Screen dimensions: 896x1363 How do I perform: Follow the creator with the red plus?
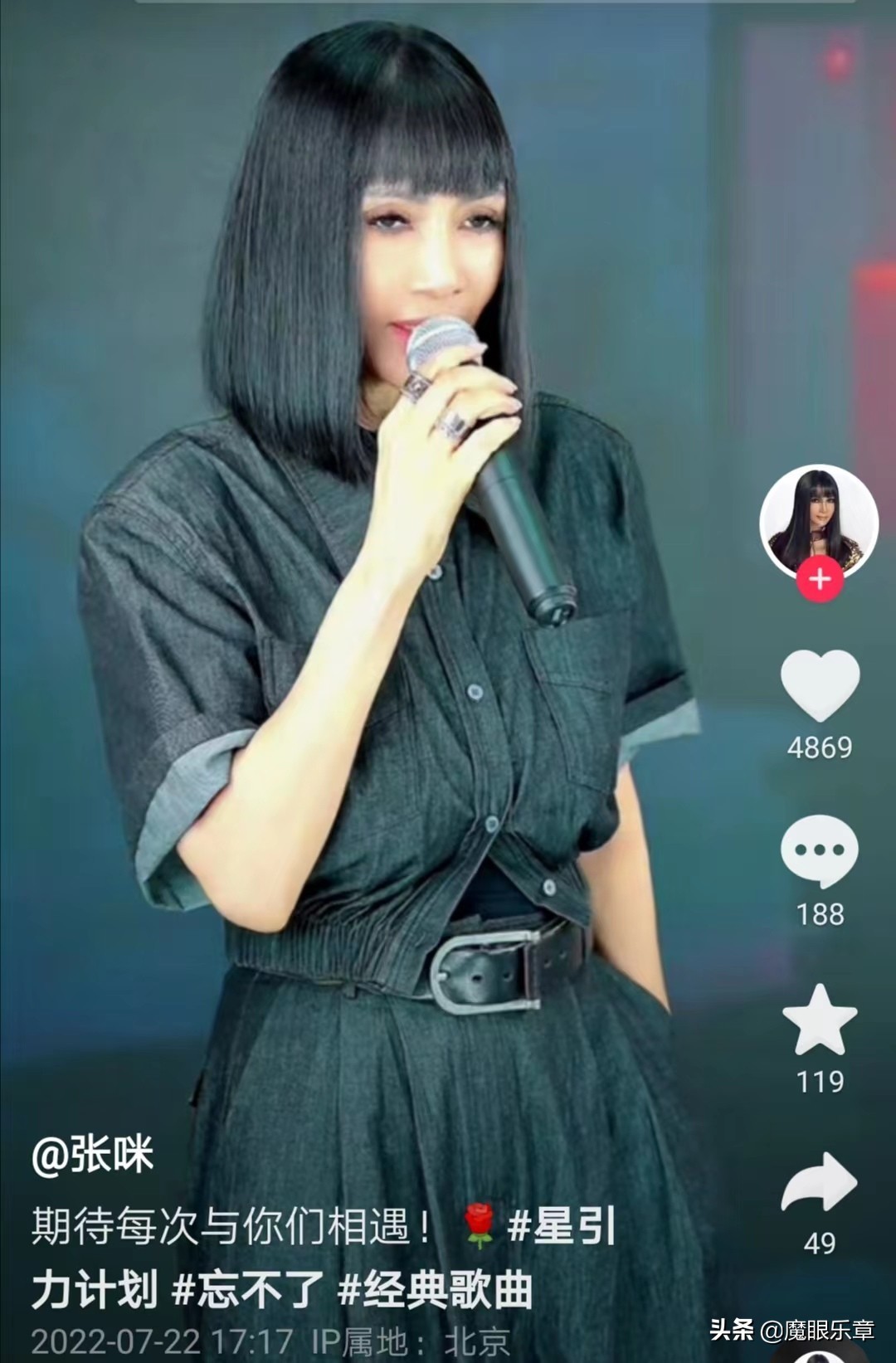(820, 579)
